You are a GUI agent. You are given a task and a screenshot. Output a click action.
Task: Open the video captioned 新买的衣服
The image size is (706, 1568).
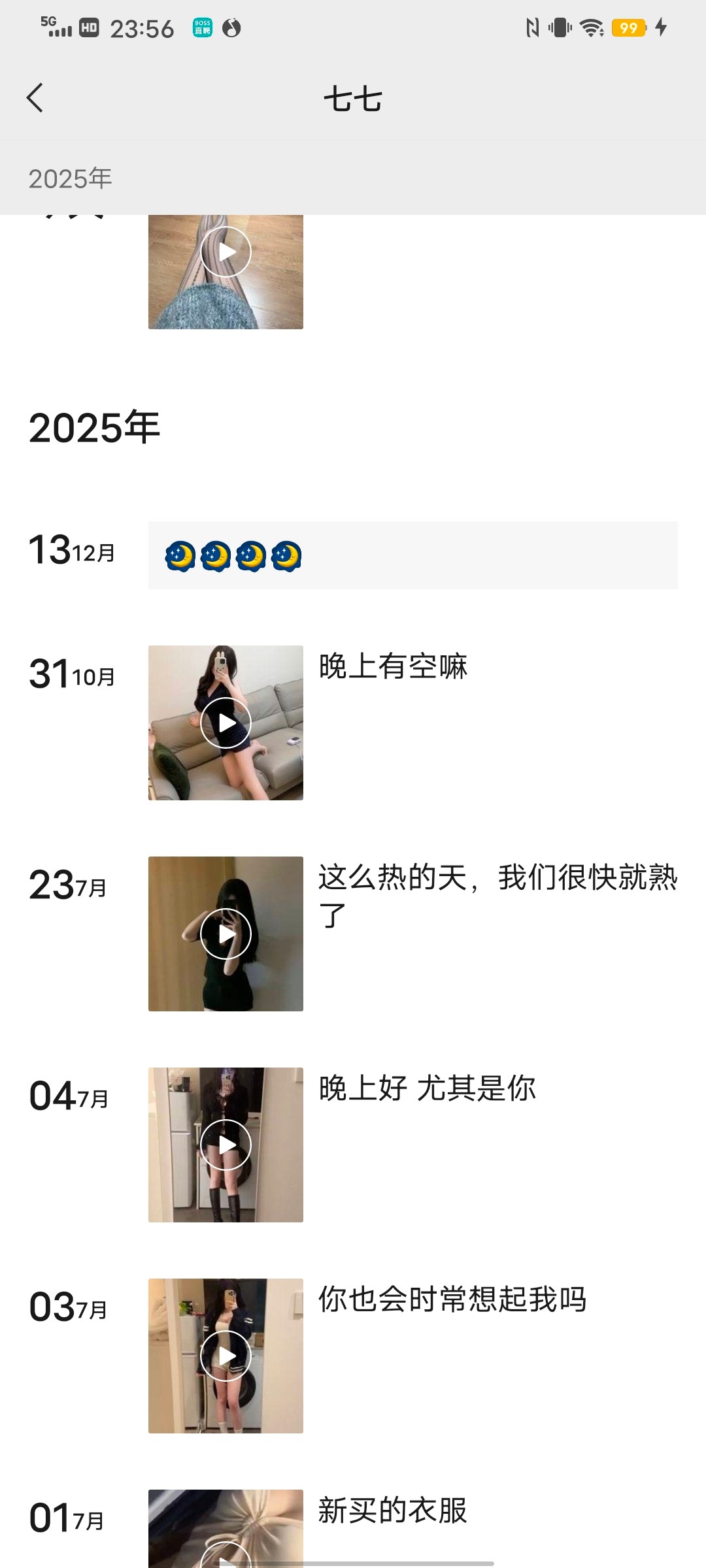226,1529
